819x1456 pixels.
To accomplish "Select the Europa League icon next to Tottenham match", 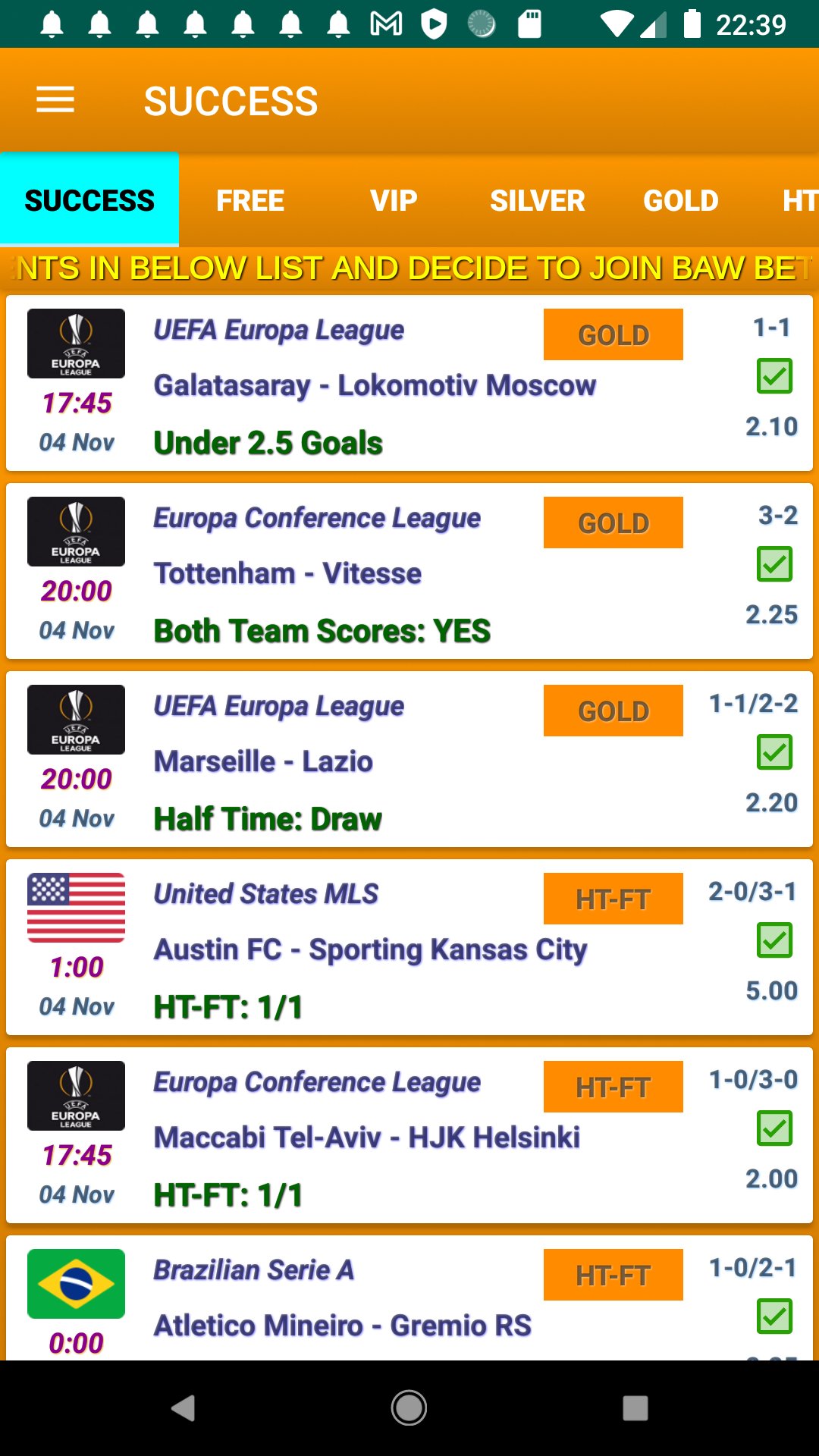I will click(x=76, y=532).
